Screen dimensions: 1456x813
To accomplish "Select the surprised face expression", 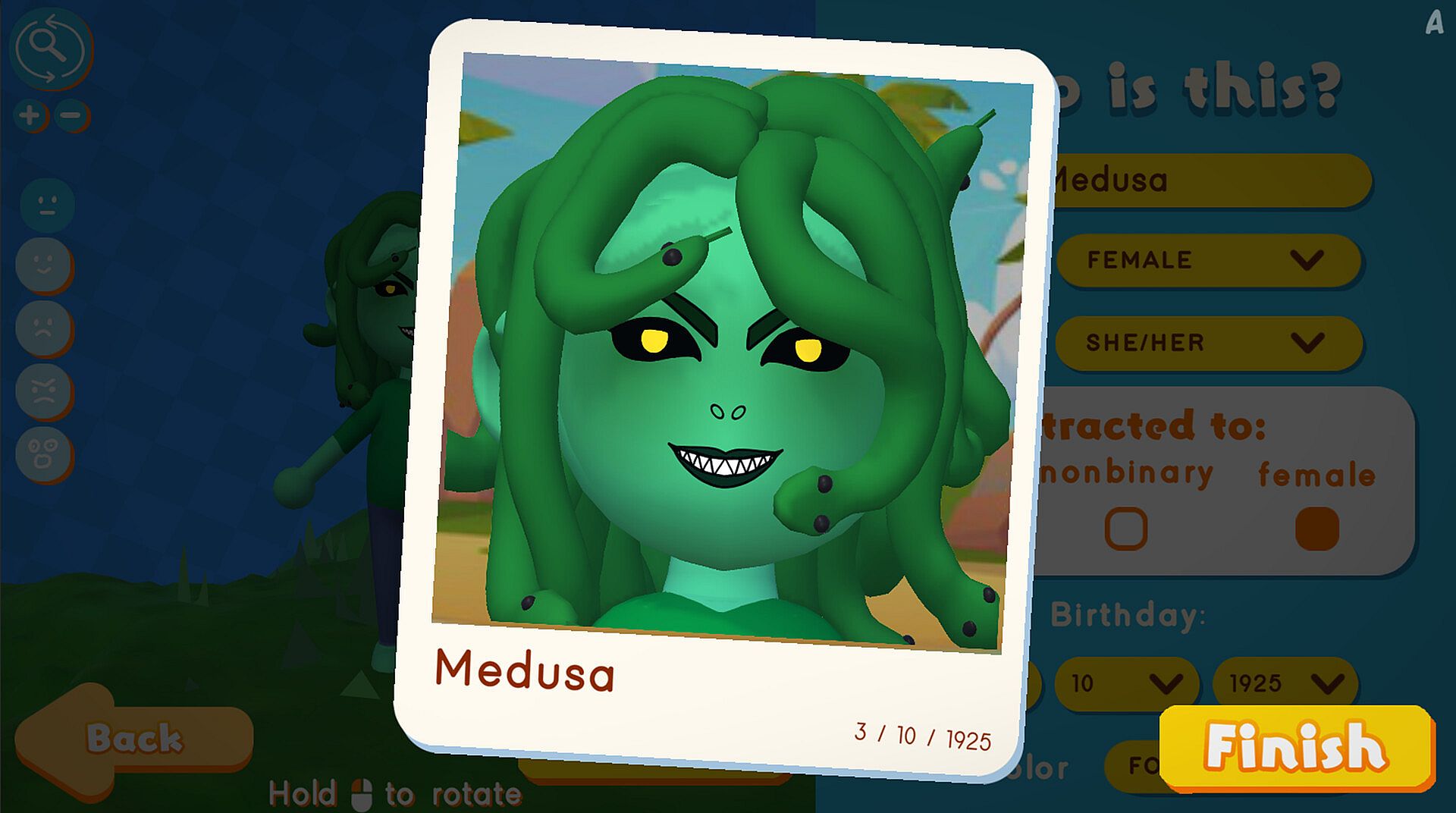I will pyautogui.click(x=44, y=454).
